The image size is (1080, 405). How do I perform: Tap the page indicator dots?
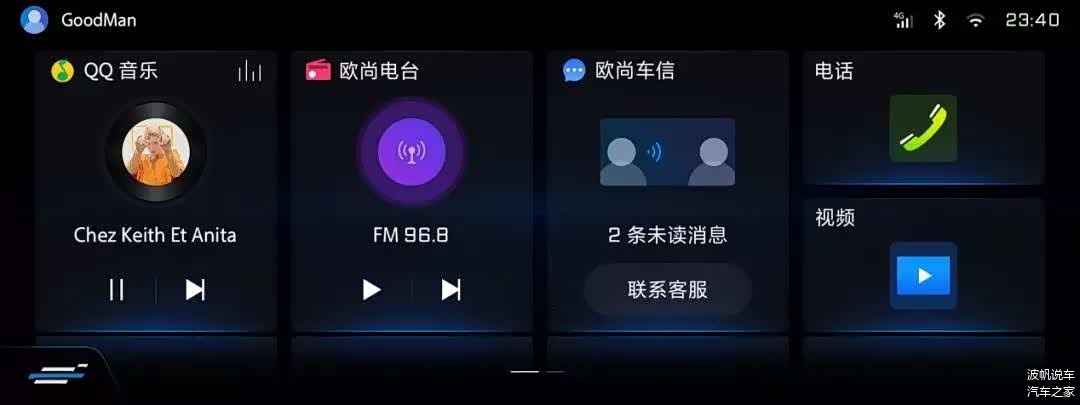(x=537, y=371)
